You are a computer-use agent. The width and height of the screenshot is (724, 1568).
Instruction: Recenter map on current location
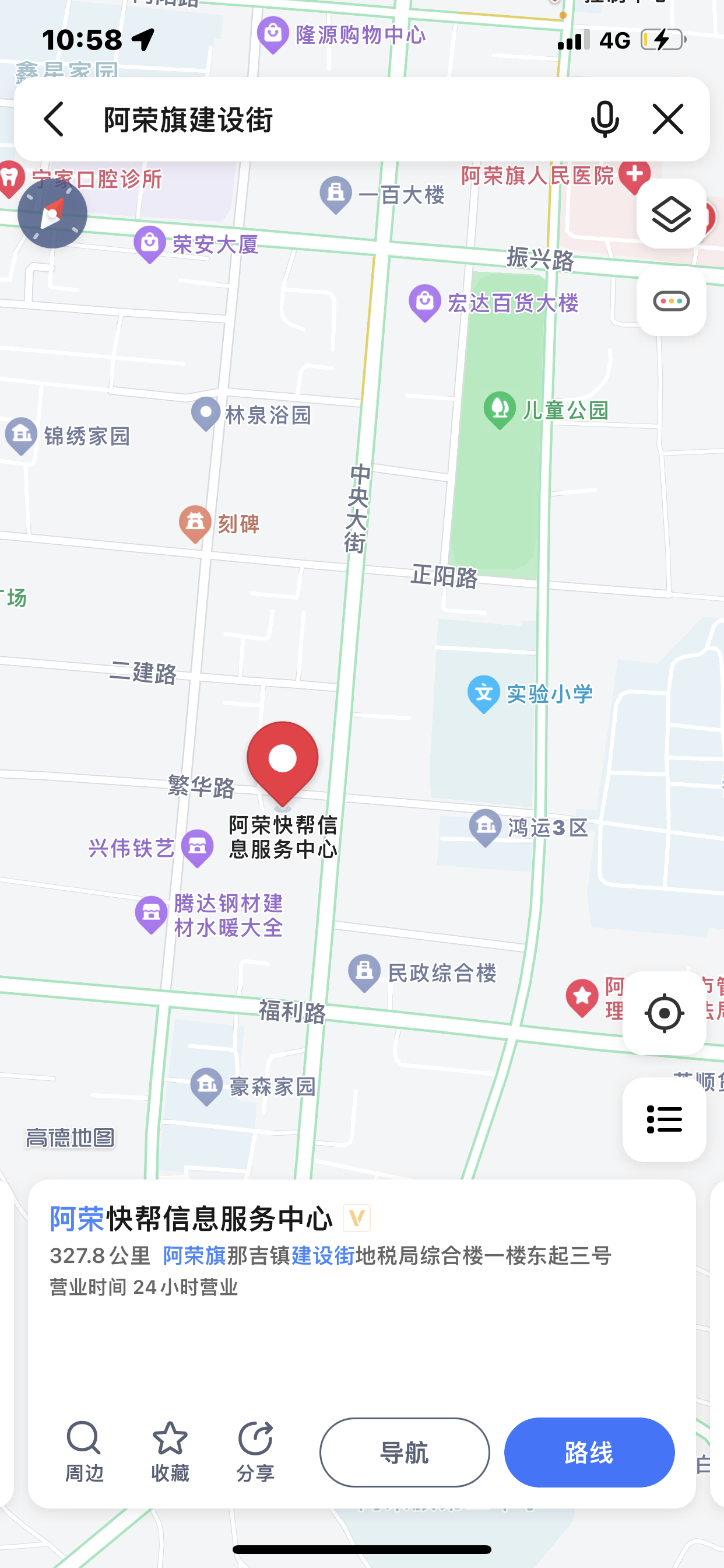pyautogui.click(x=664, y=1013)
